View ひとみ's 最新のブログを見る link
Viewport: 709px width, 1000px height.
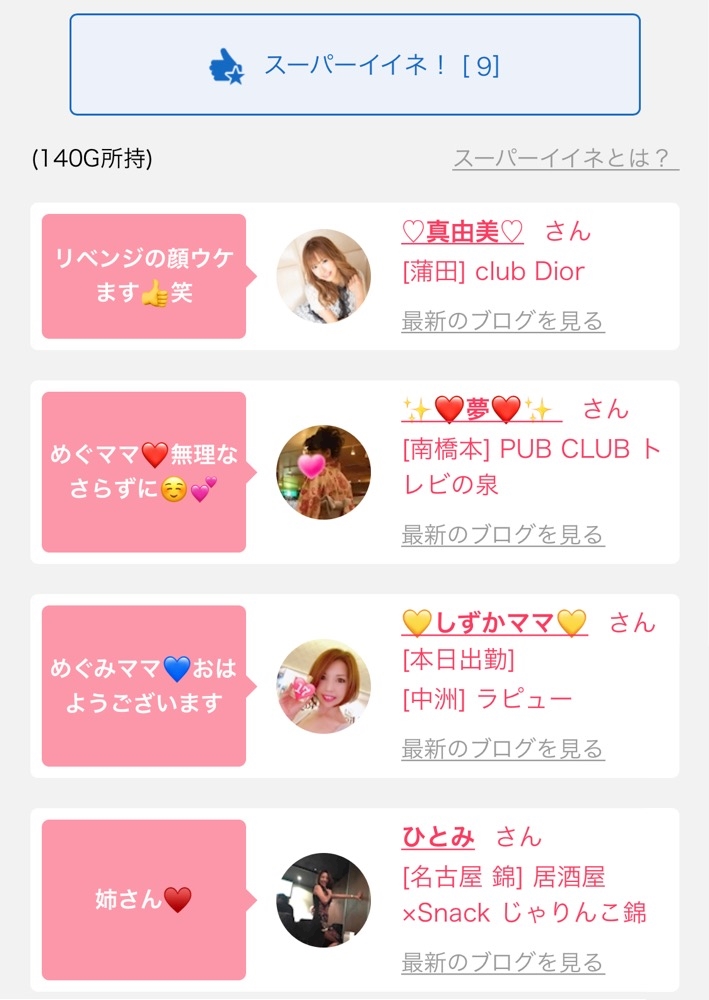tap(502, 962)
